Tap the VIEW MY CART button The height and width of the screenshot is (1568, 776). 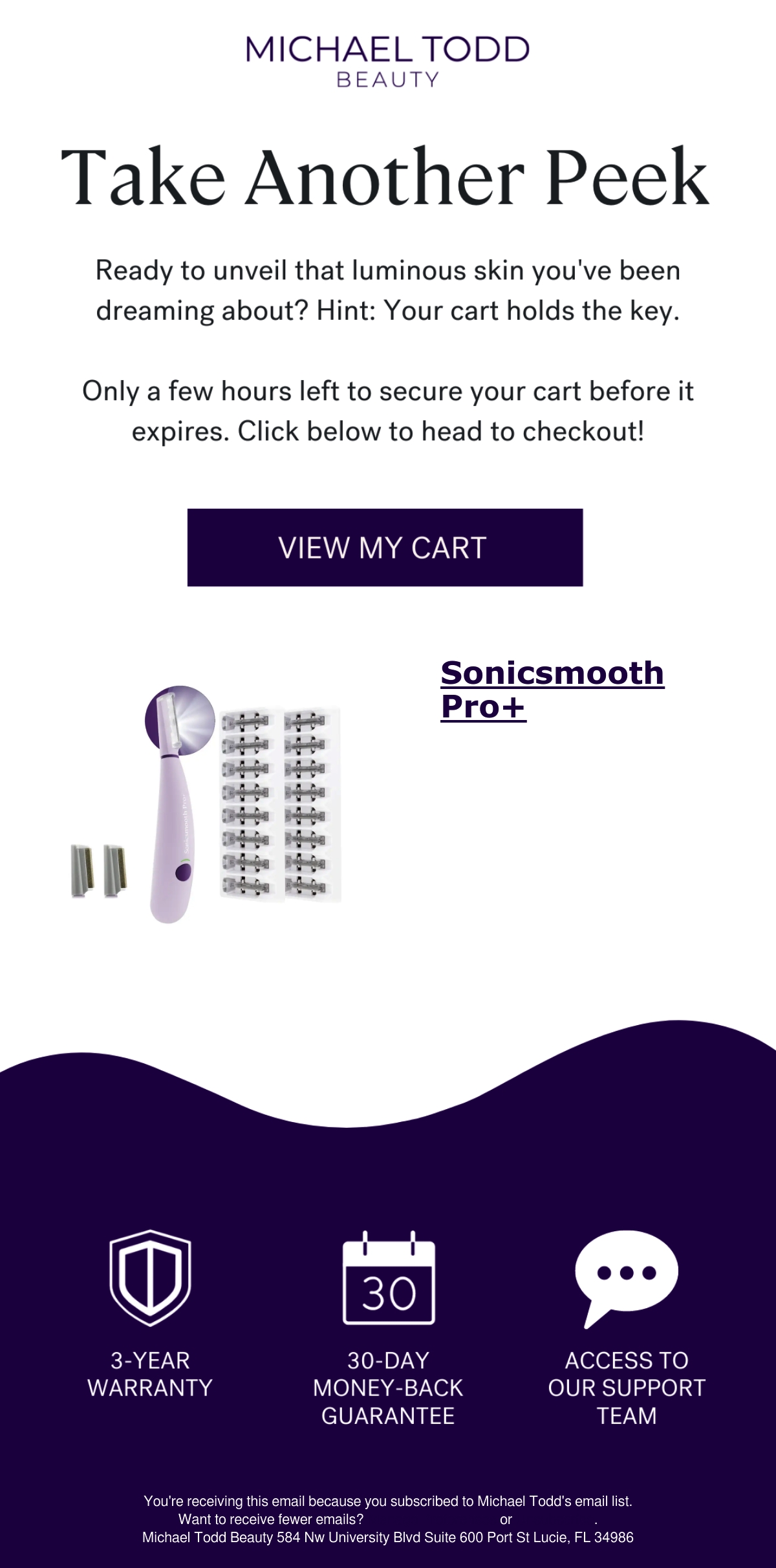pos(385,547)
